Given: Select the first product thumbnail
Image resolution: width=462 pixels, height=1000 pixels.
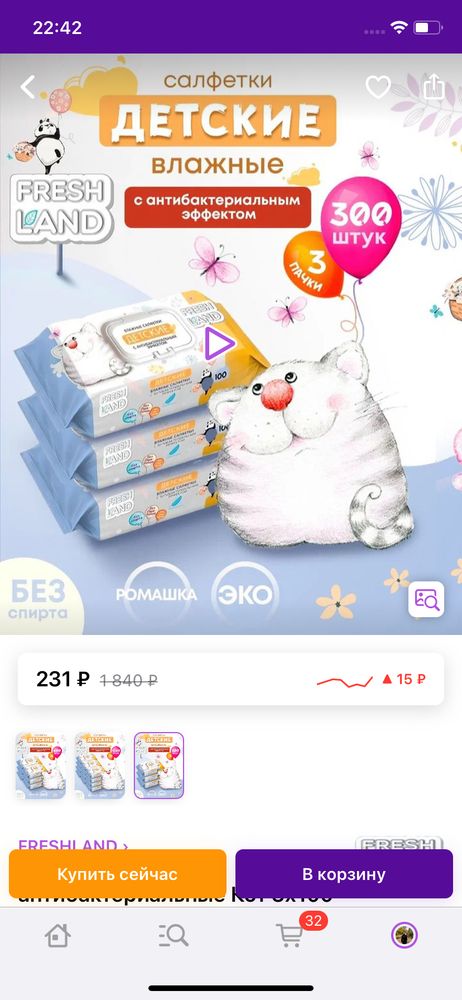Looking at the screenshot, I should (41, 765).
